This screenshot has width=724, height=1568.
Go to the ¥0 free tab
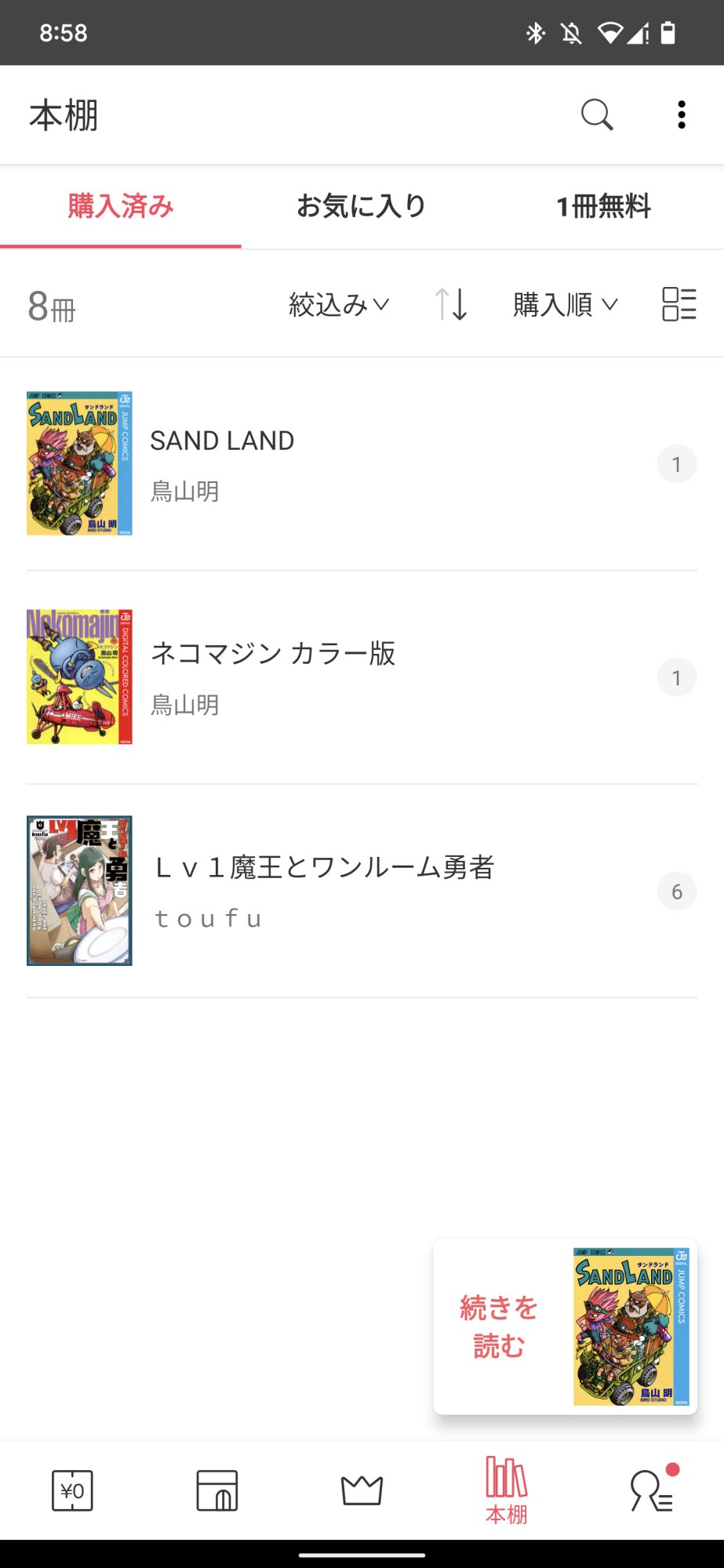pyautogui.click(x=72, y=1490)
